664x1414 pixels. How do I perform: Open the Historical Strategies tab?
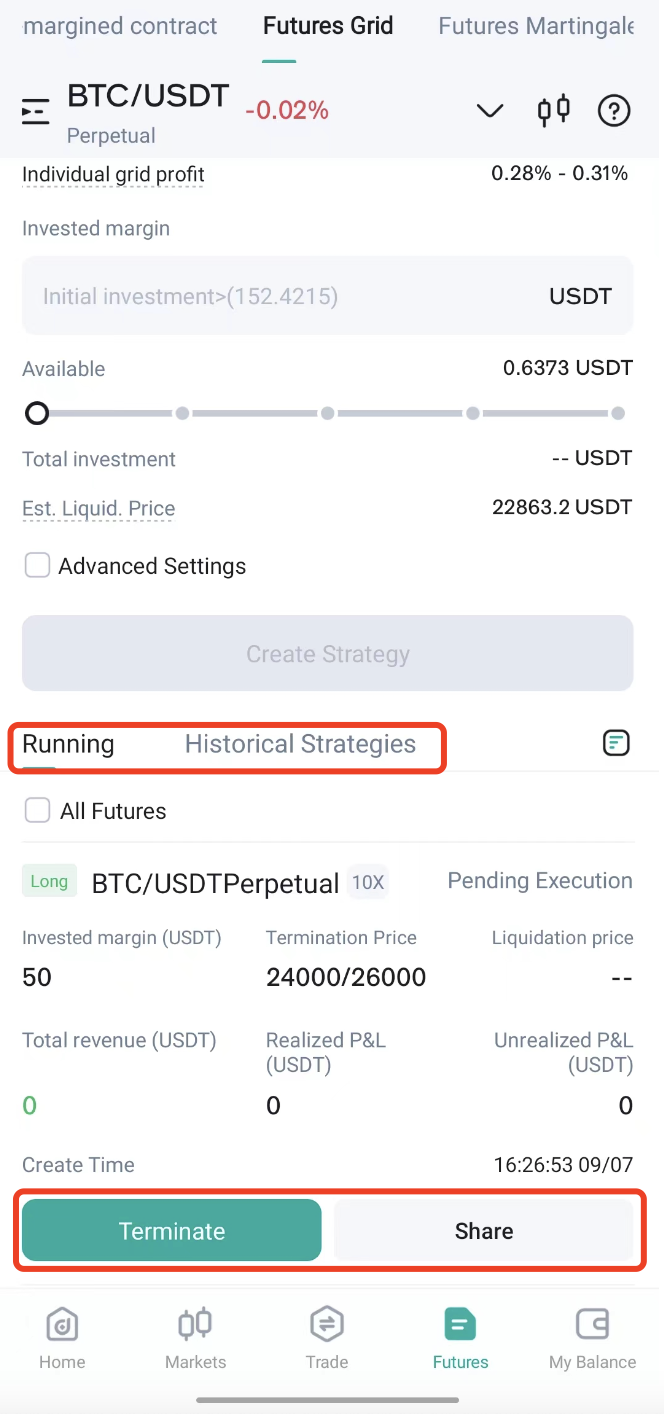(300, 744)
